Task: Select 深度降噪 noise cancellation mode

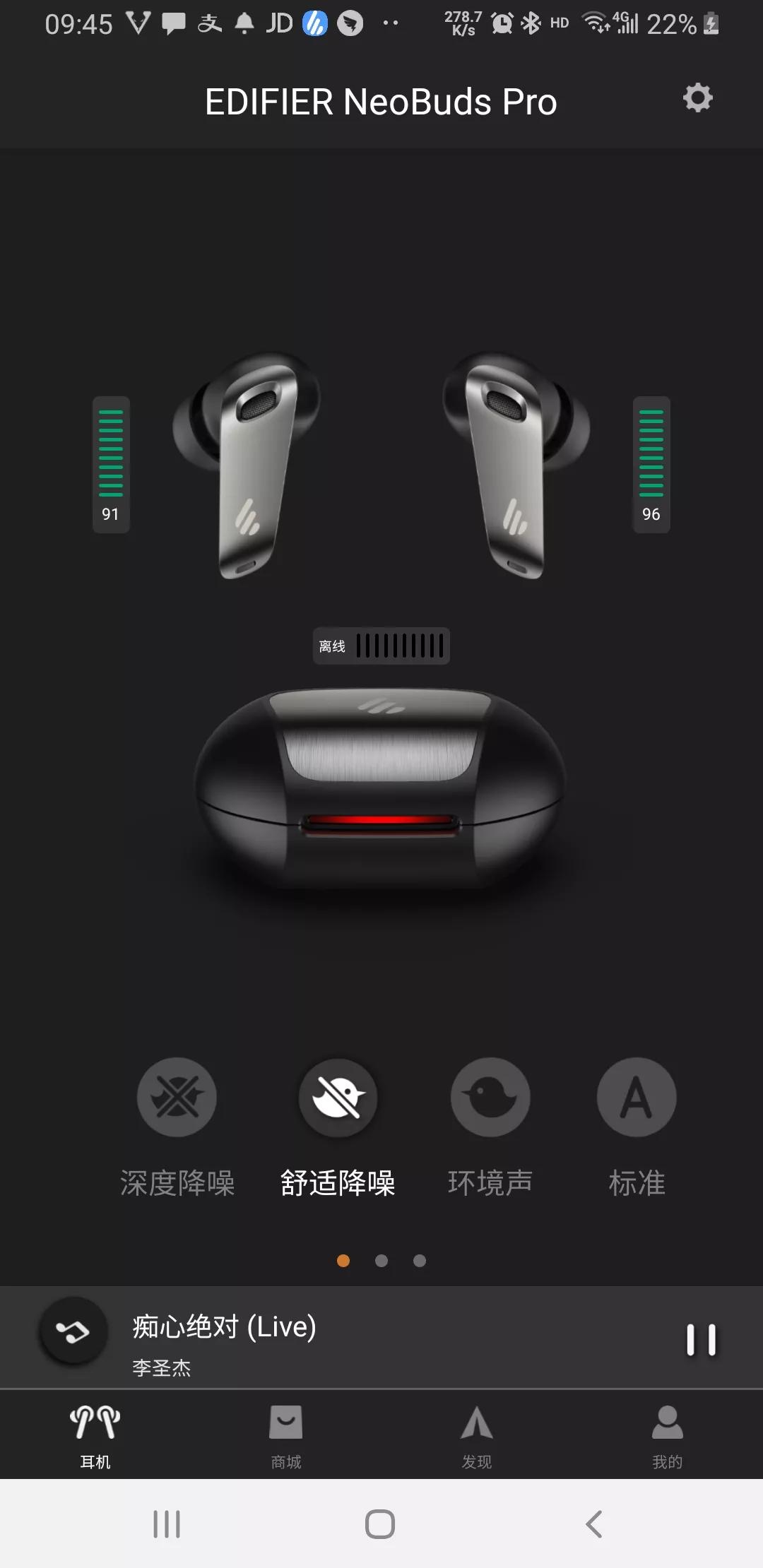Action: 177,1097
